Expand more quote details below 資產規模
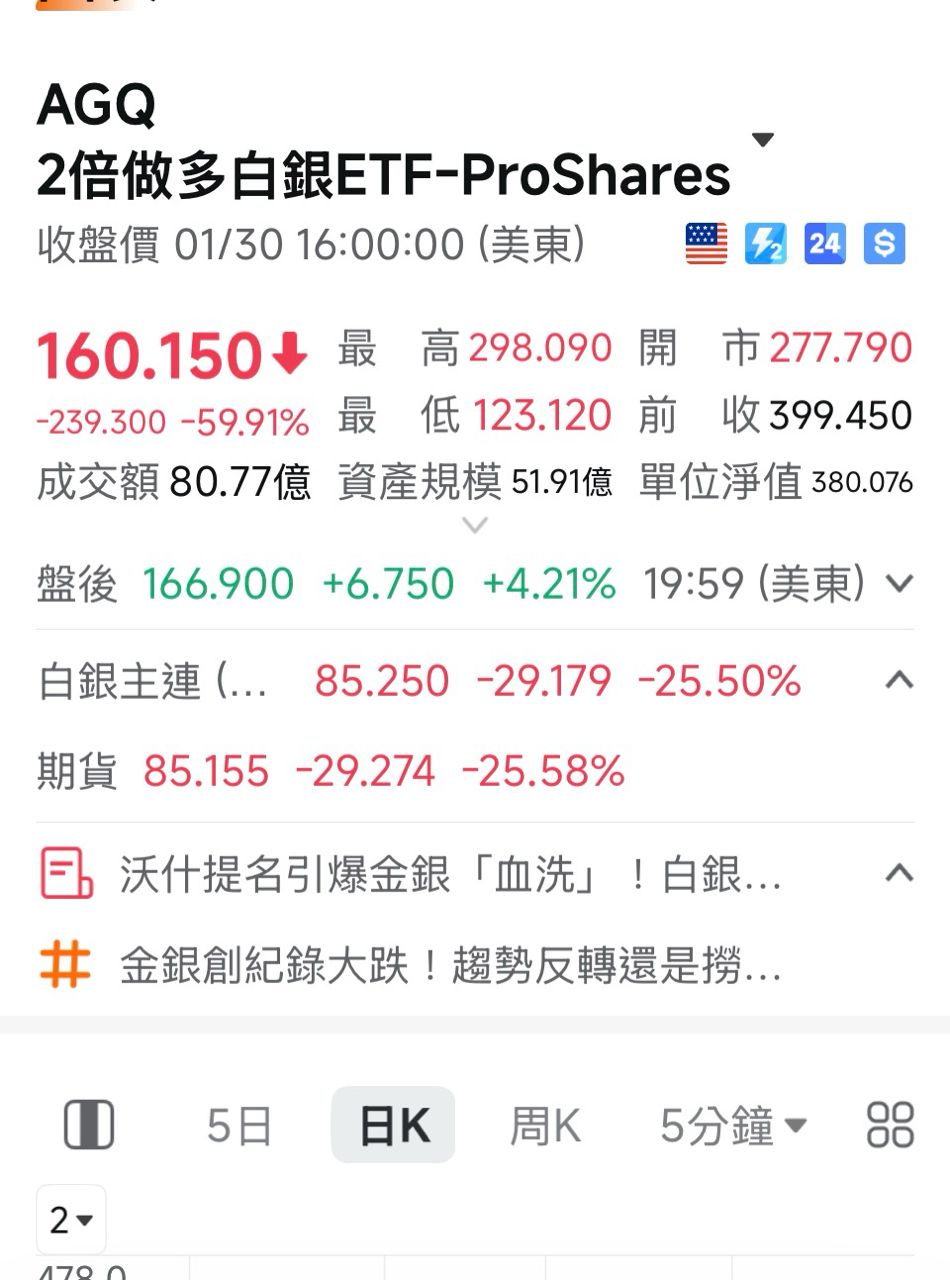Image resolution: width=950 pixels, height=1280 pixels. coord(475,525)
